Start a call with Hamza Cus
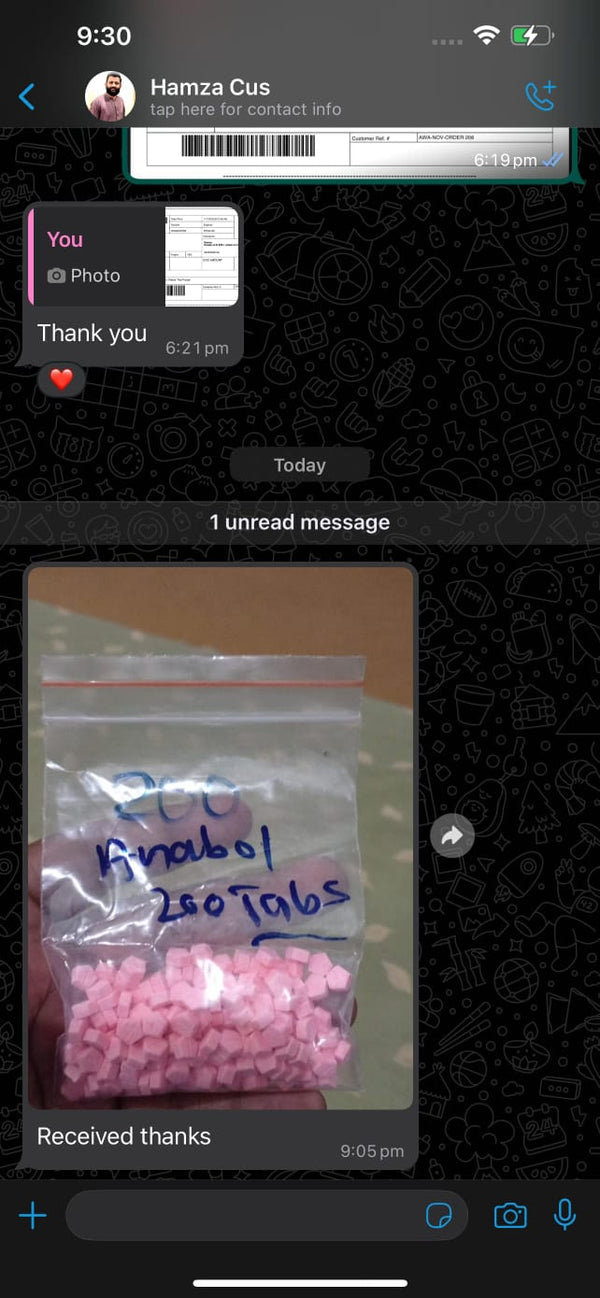The image size is (600, 1298). (540, 96)
